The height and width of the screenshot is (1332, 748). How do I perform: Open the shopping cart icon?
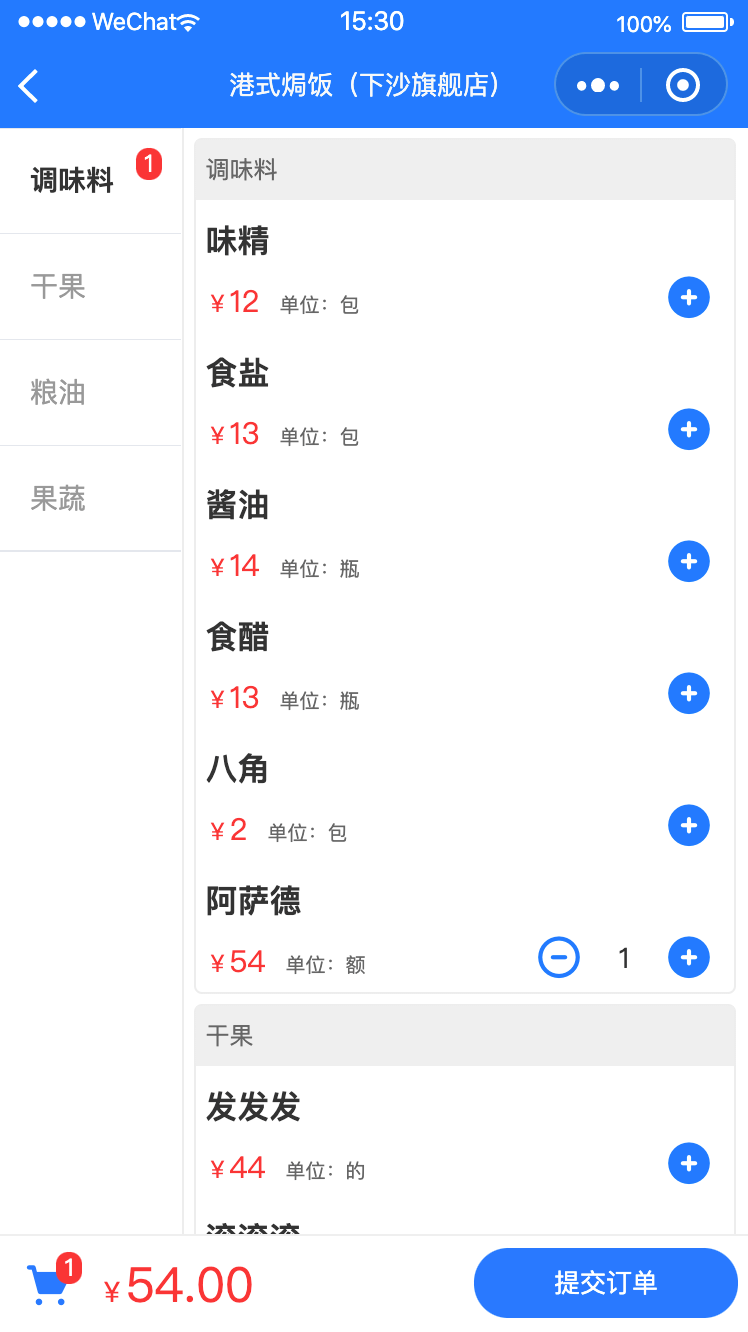coord(50,1282)
